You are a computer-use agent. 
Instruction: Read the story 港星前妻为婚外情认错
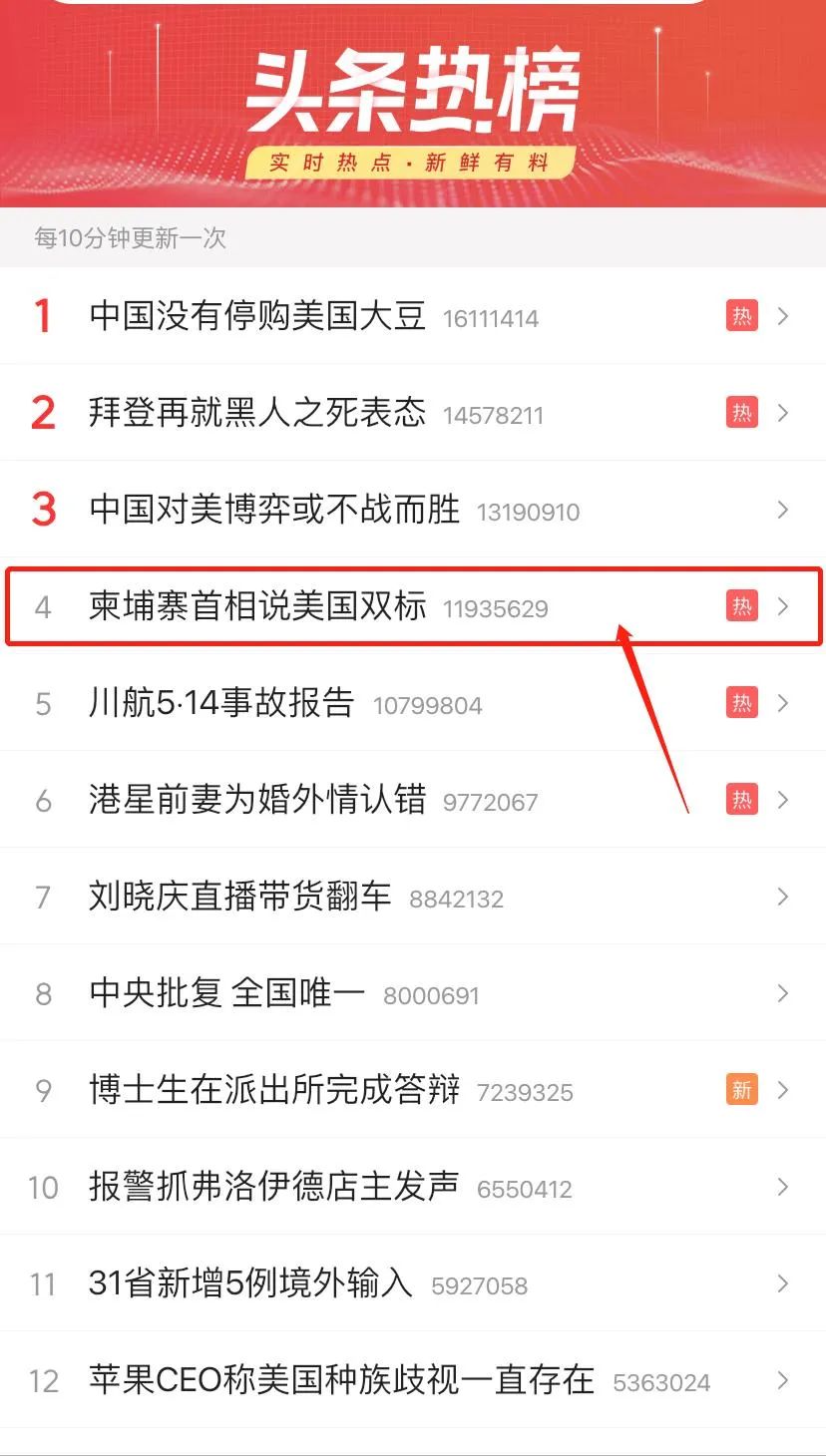(x=257, y=800)
